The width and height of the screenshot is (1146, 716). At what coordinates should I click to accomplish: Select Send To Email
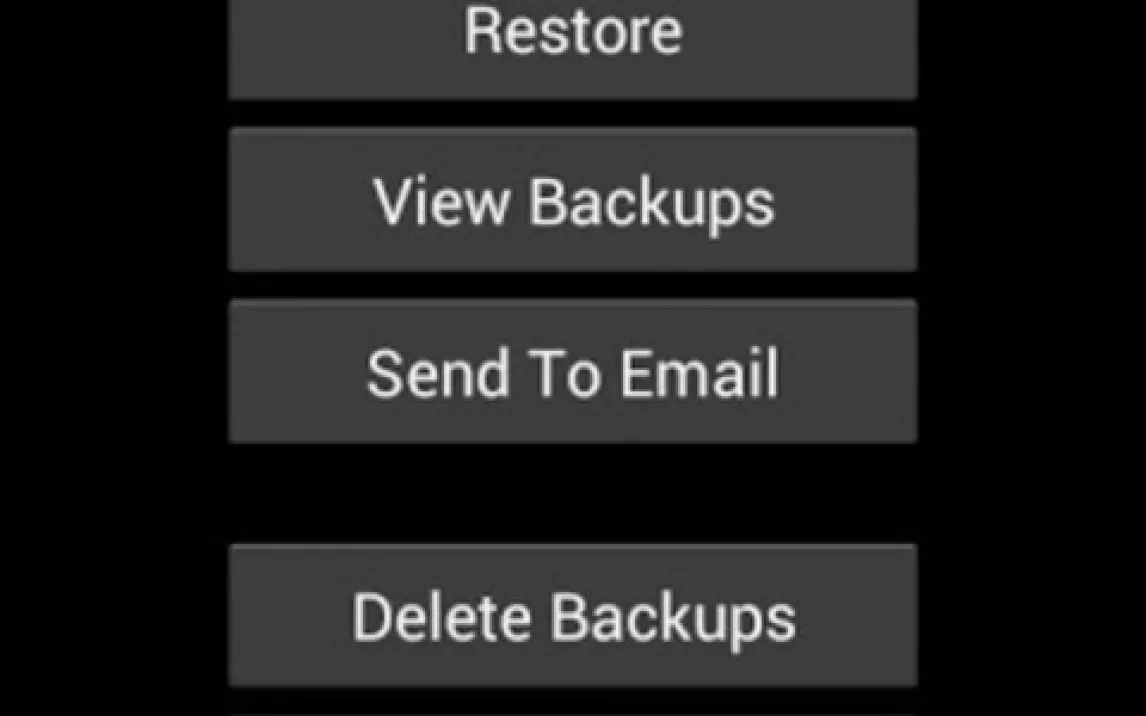coord(572,372)
